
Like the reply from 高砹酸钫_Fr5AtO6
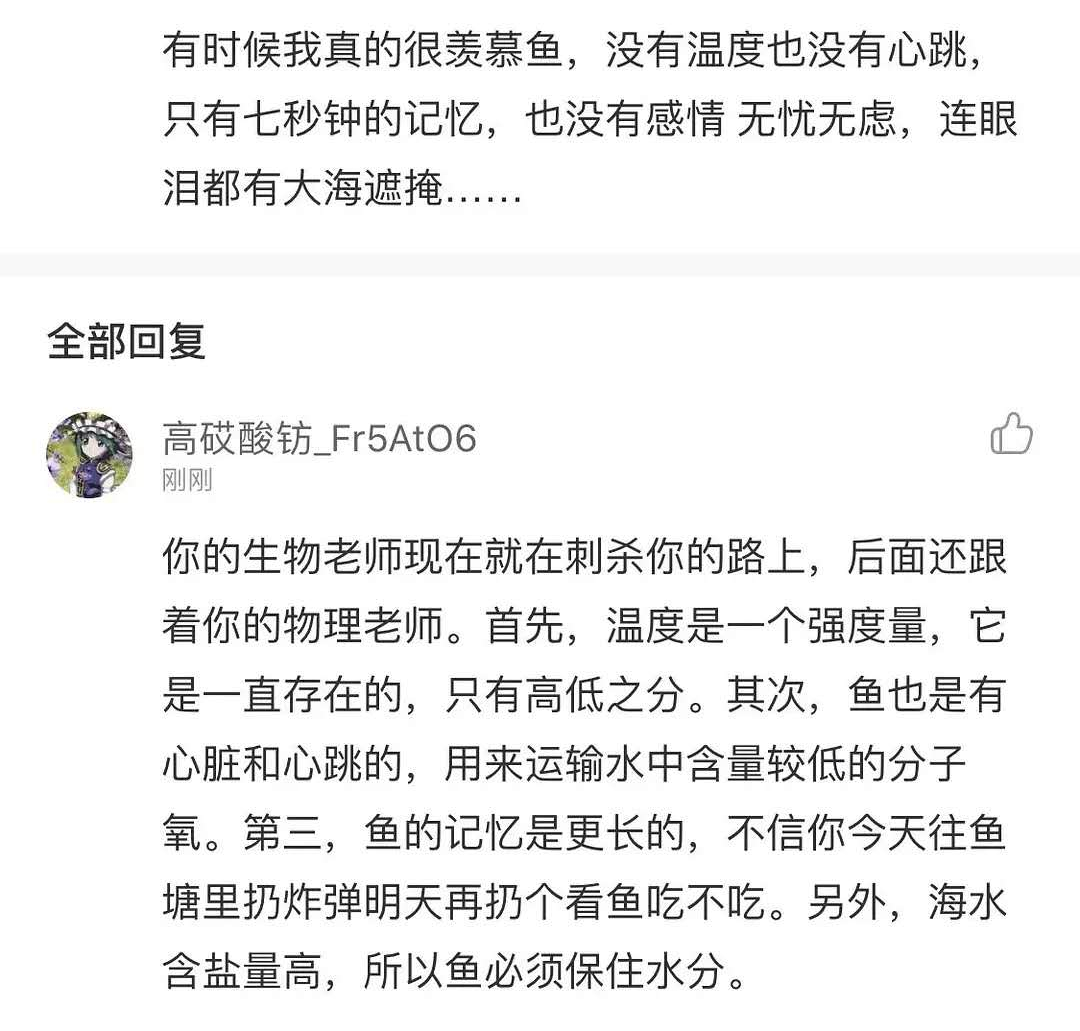(1010, 436)
